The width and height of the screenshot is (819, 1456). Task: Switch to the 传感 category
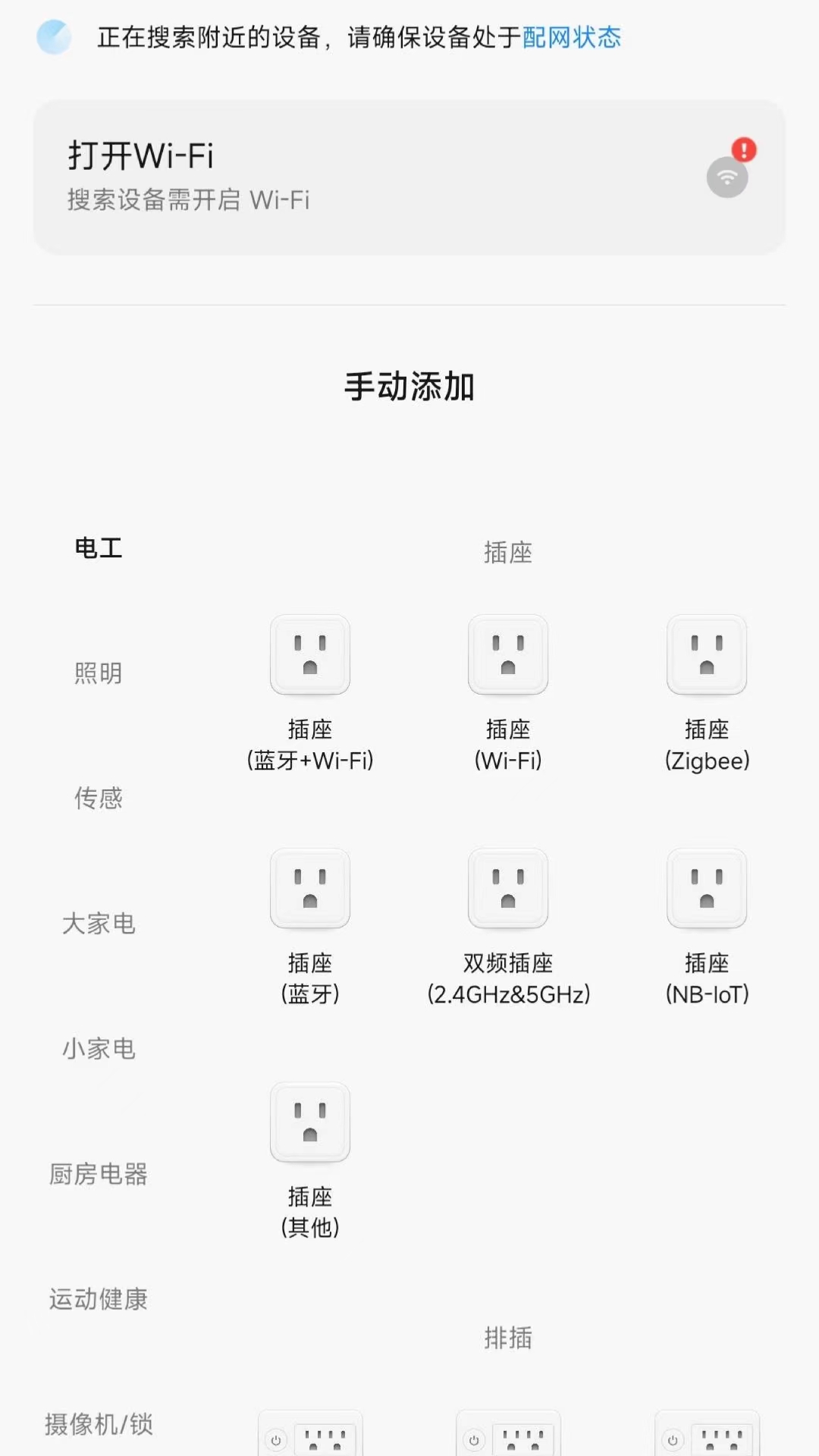99,799
